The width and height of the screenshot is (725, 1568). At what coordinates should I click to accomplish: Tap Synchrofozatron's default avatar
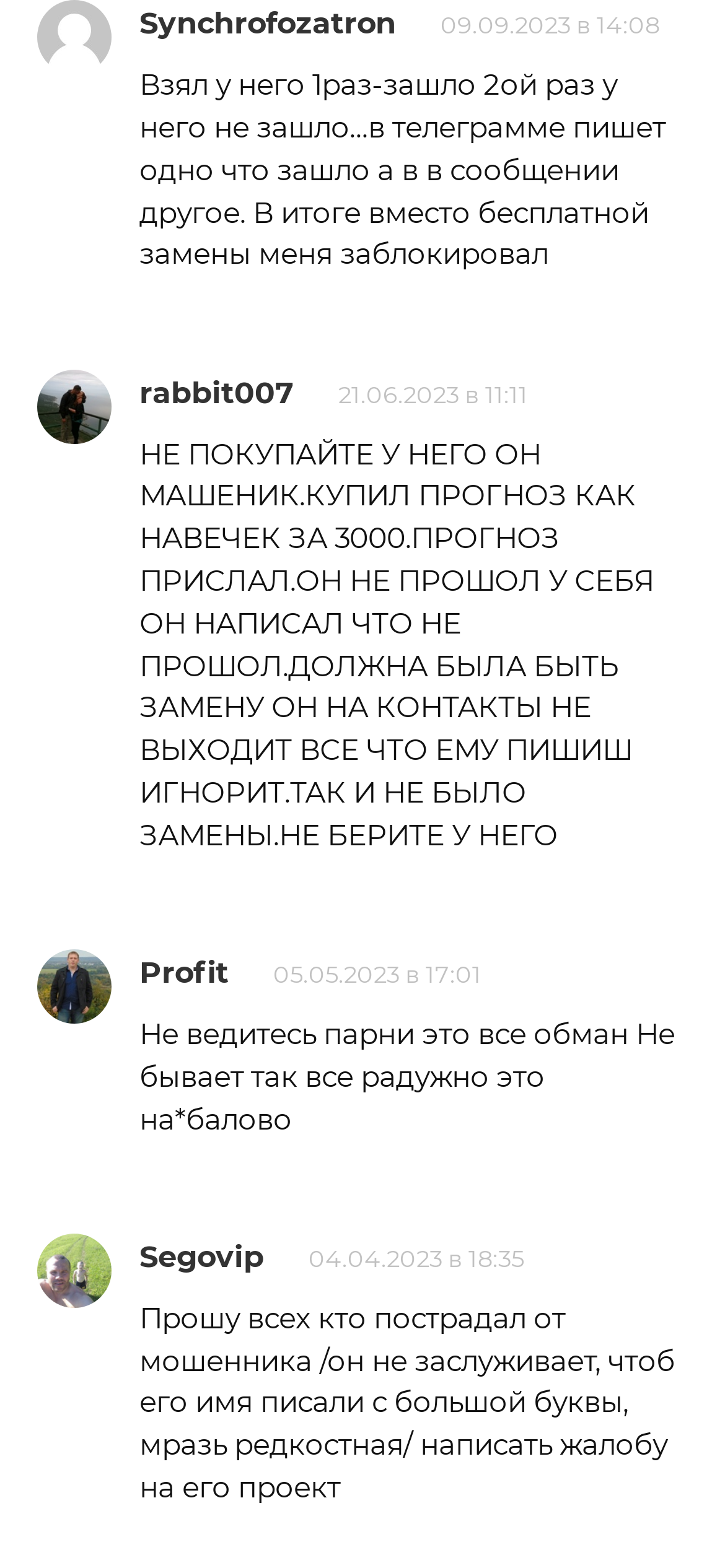pyautogui.click(x=74, y=34)
